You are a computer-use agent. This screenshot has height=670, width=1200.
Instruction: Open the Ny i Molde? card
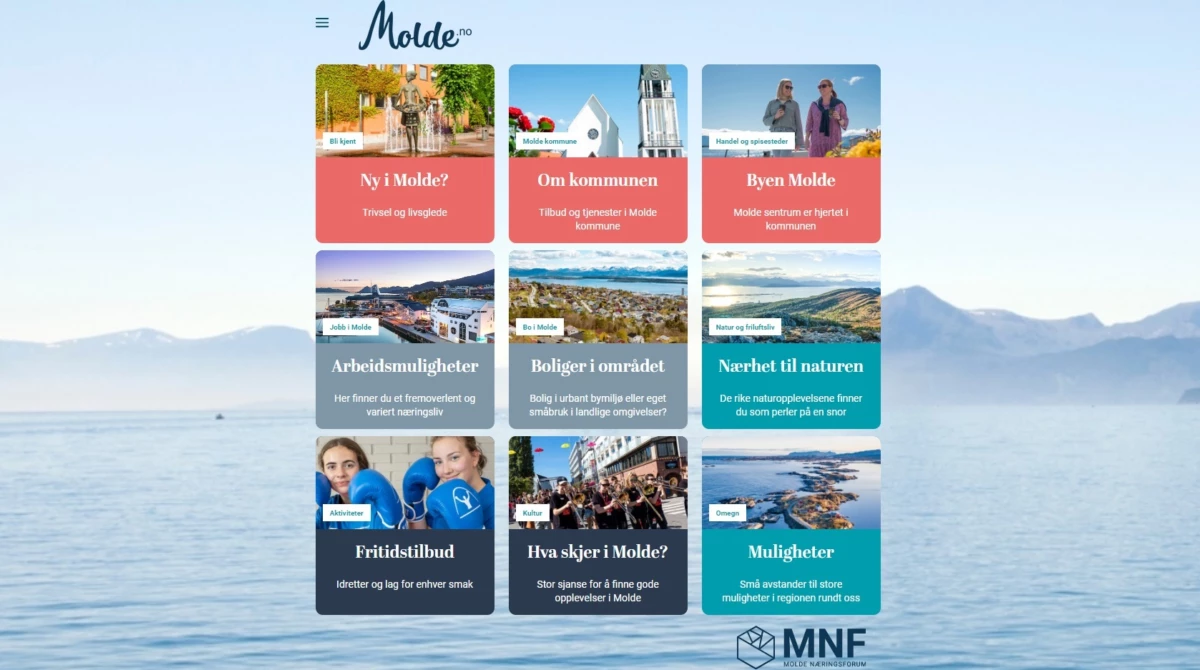(x=404, y=181)
